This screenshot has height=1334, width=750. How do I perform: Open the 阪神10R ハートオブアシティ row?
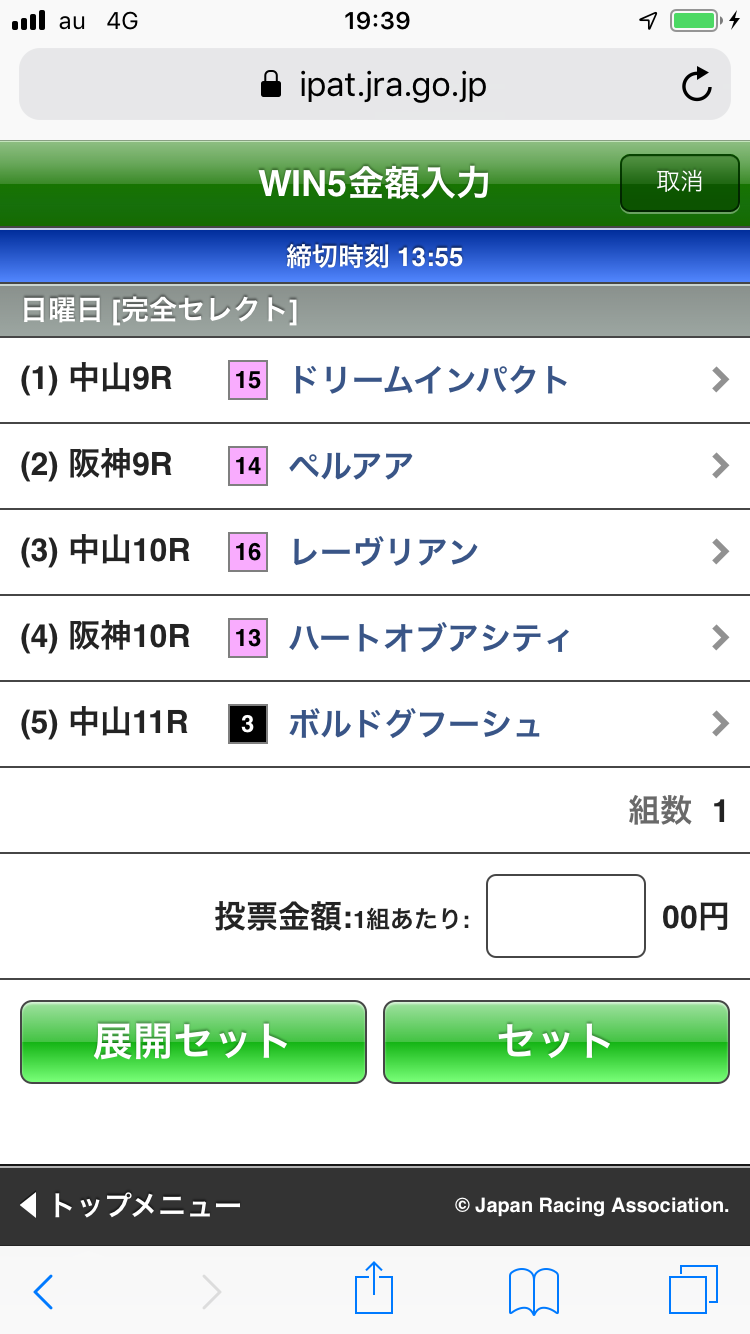[x=375, y=638]
